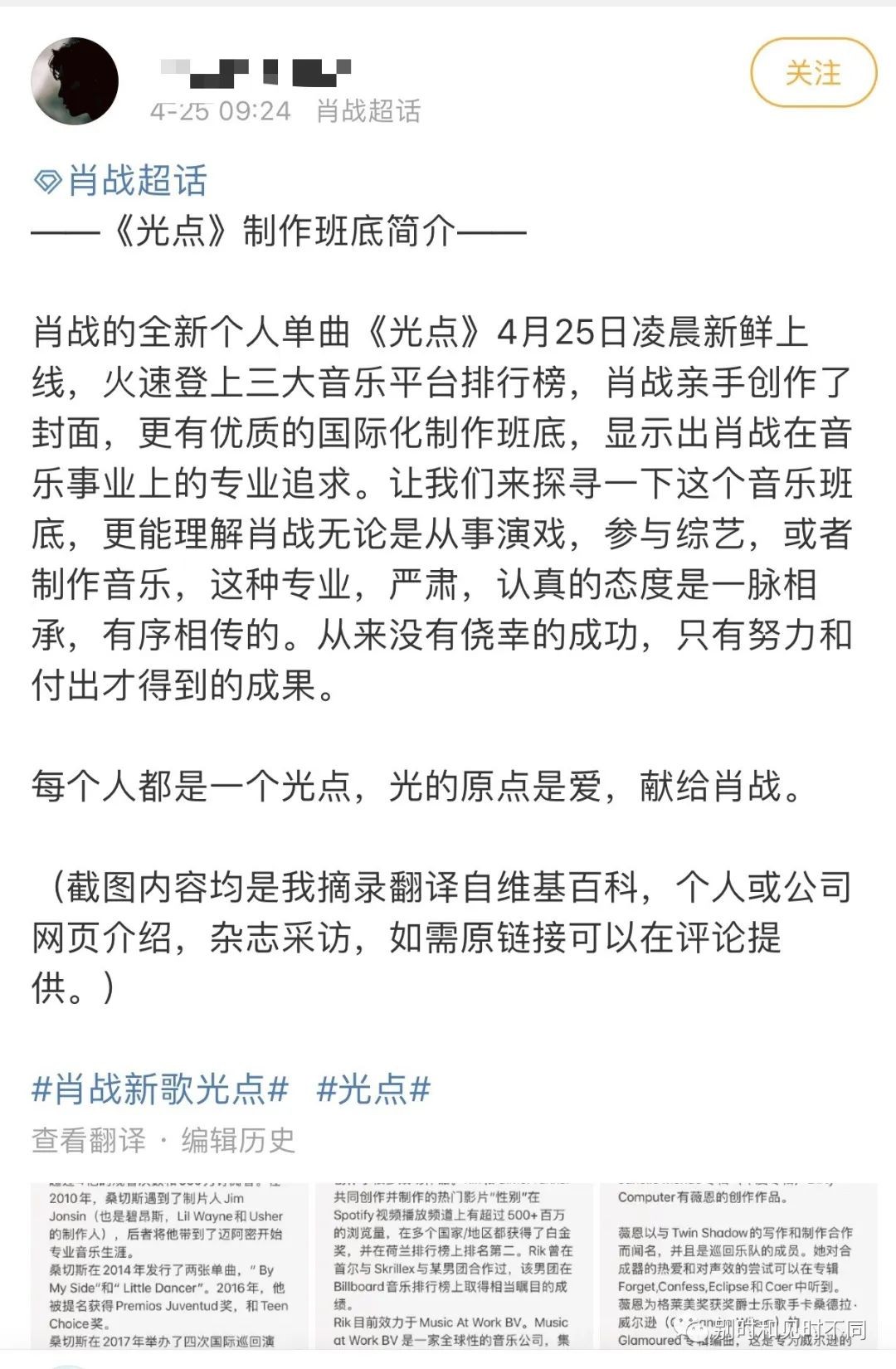
Task: Open the #光点# hashtag
Action: pos(373,1089)
